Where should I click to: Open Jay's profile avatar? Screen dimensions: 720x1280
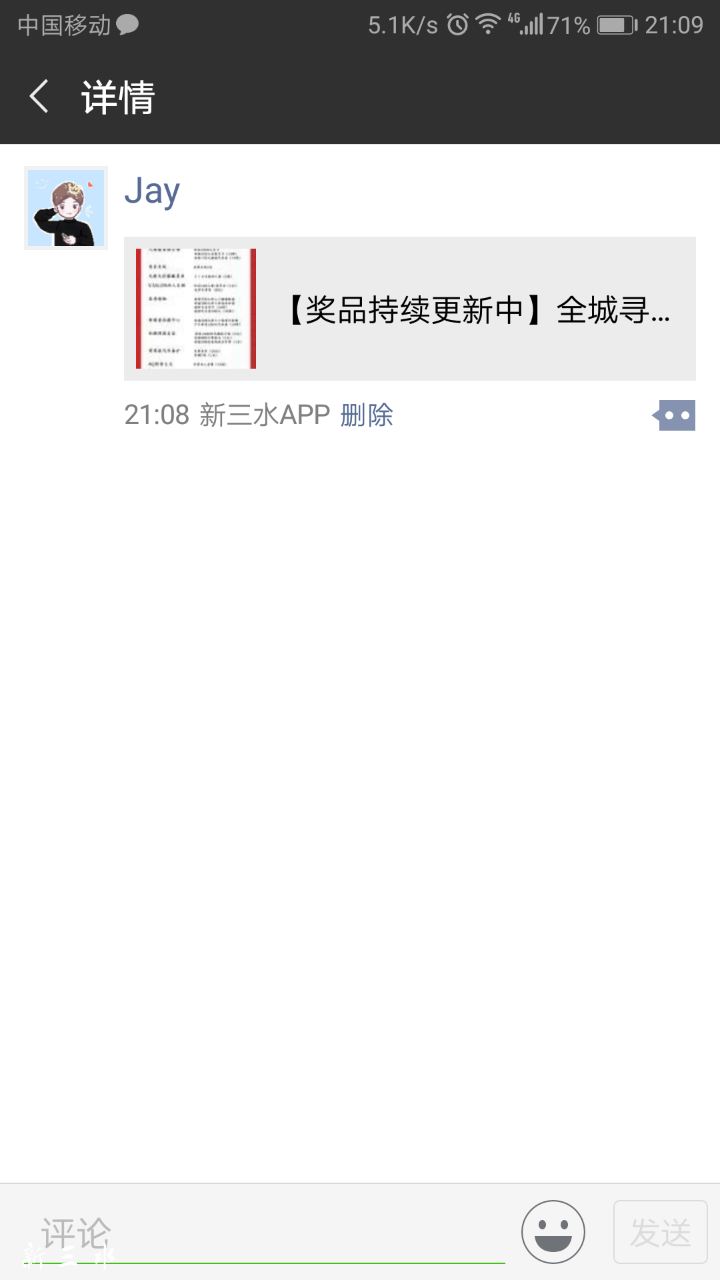click(x=66, y=208)
